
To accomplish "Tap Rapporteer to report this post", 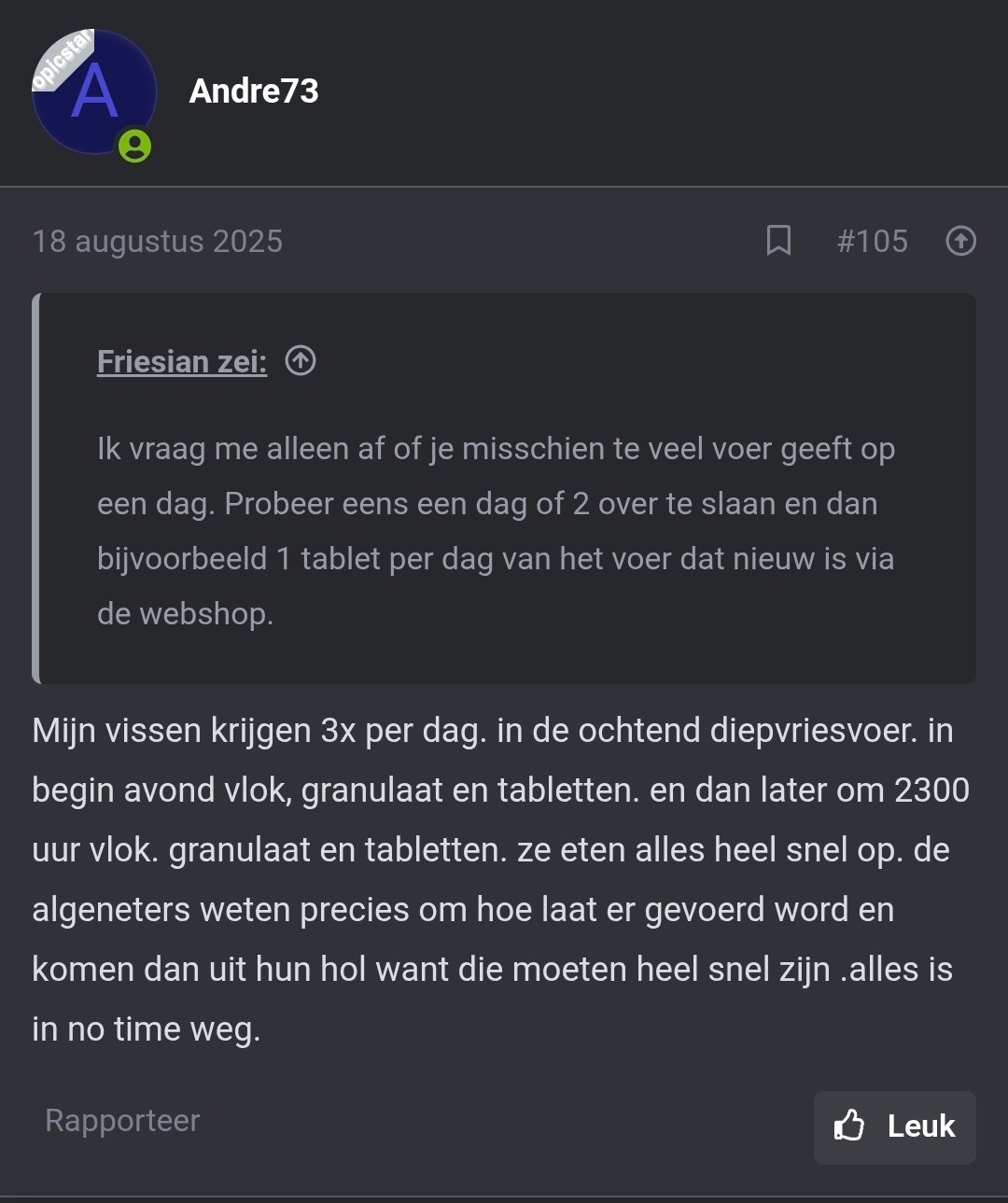I will (122, 1120).
